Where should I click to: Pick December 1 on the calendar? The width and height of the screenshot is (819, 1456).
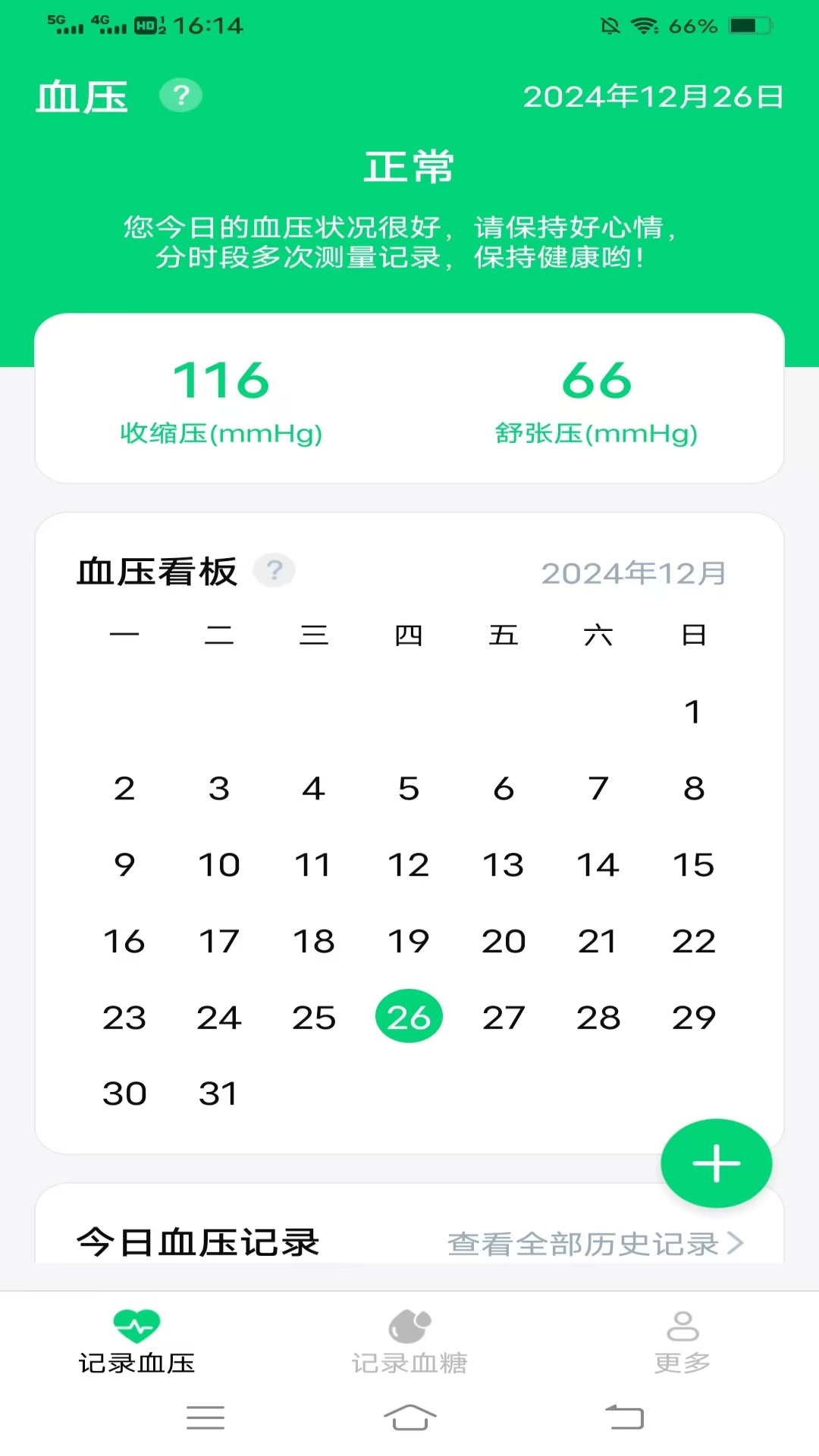(x=693, y=711)
